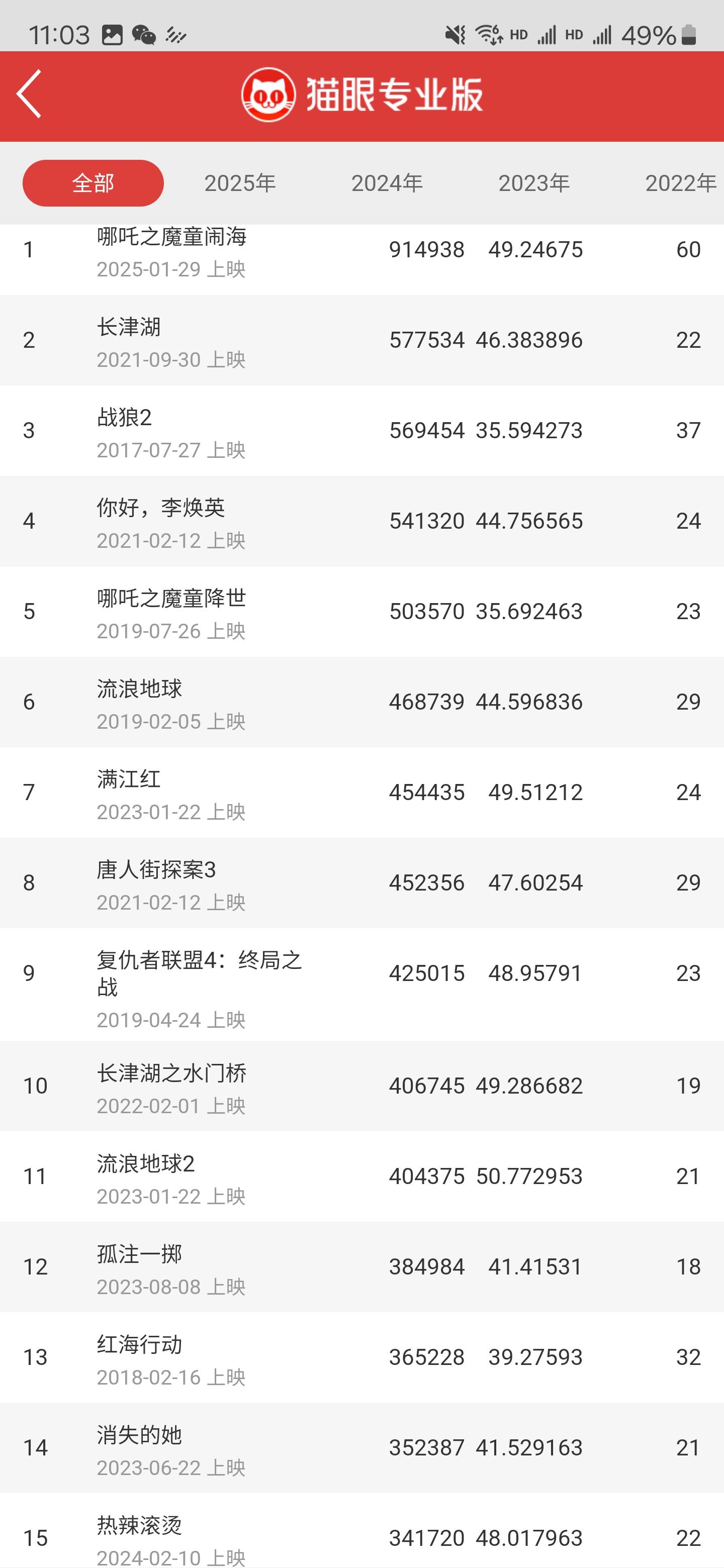View 满江红 movie details
The image size is (724, 1568).
tap(361, 793)
